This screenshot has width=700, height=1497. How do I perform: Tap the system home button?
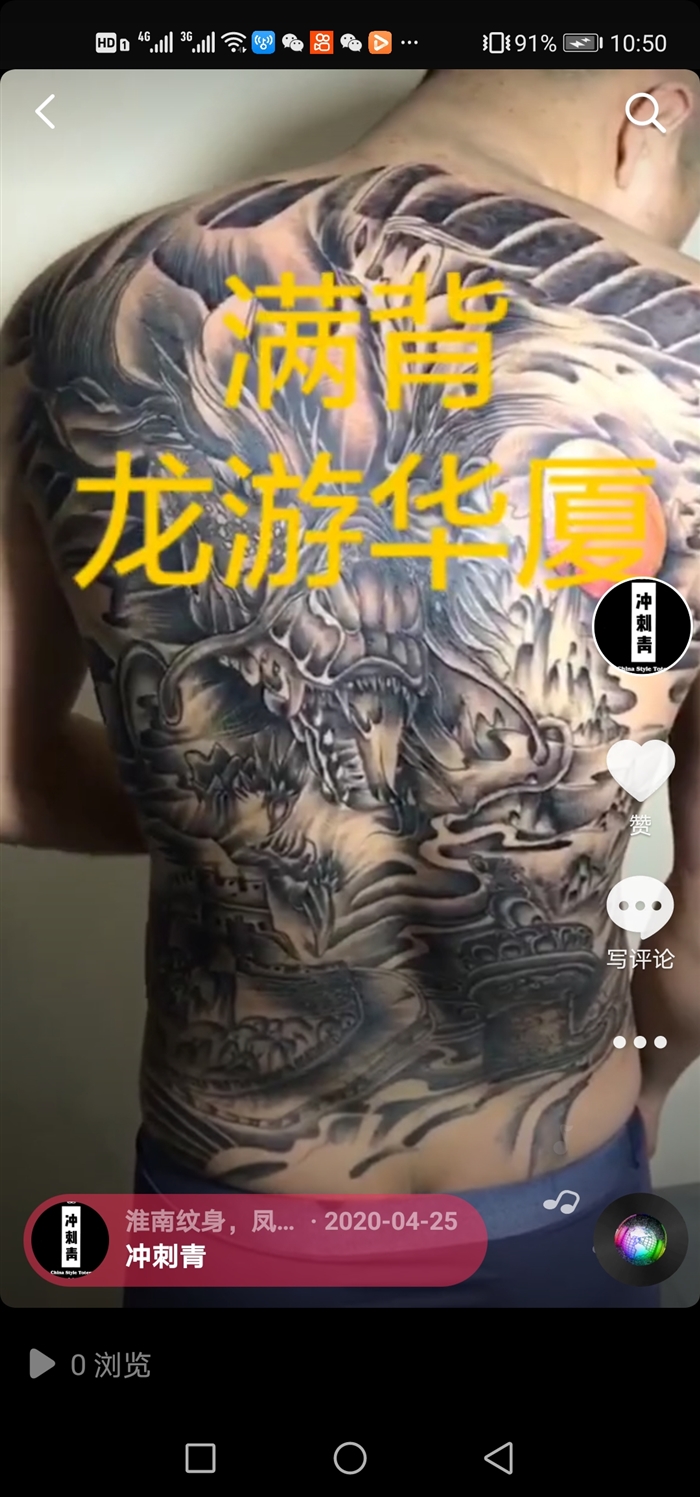pos(350,1457)
